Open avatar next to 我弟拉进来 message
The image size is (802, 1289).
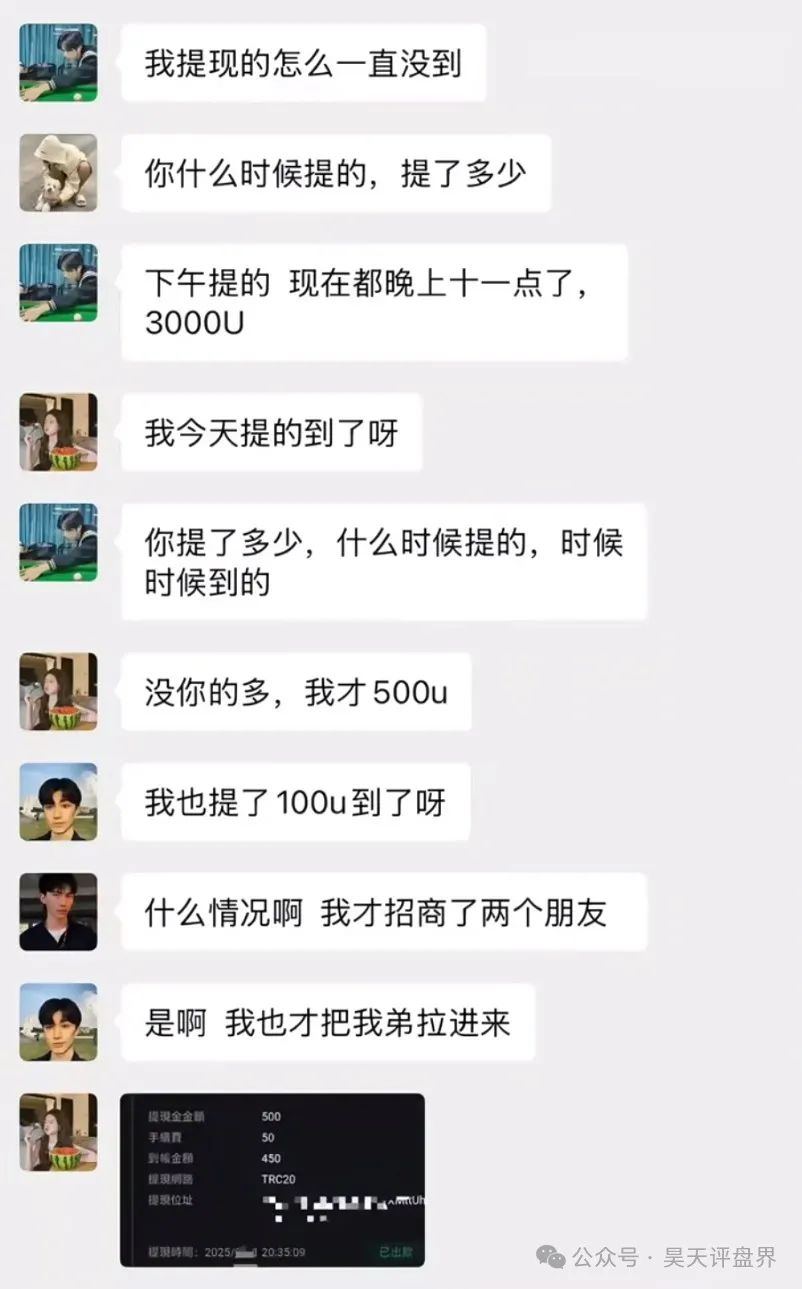[x=57, y=1021]
